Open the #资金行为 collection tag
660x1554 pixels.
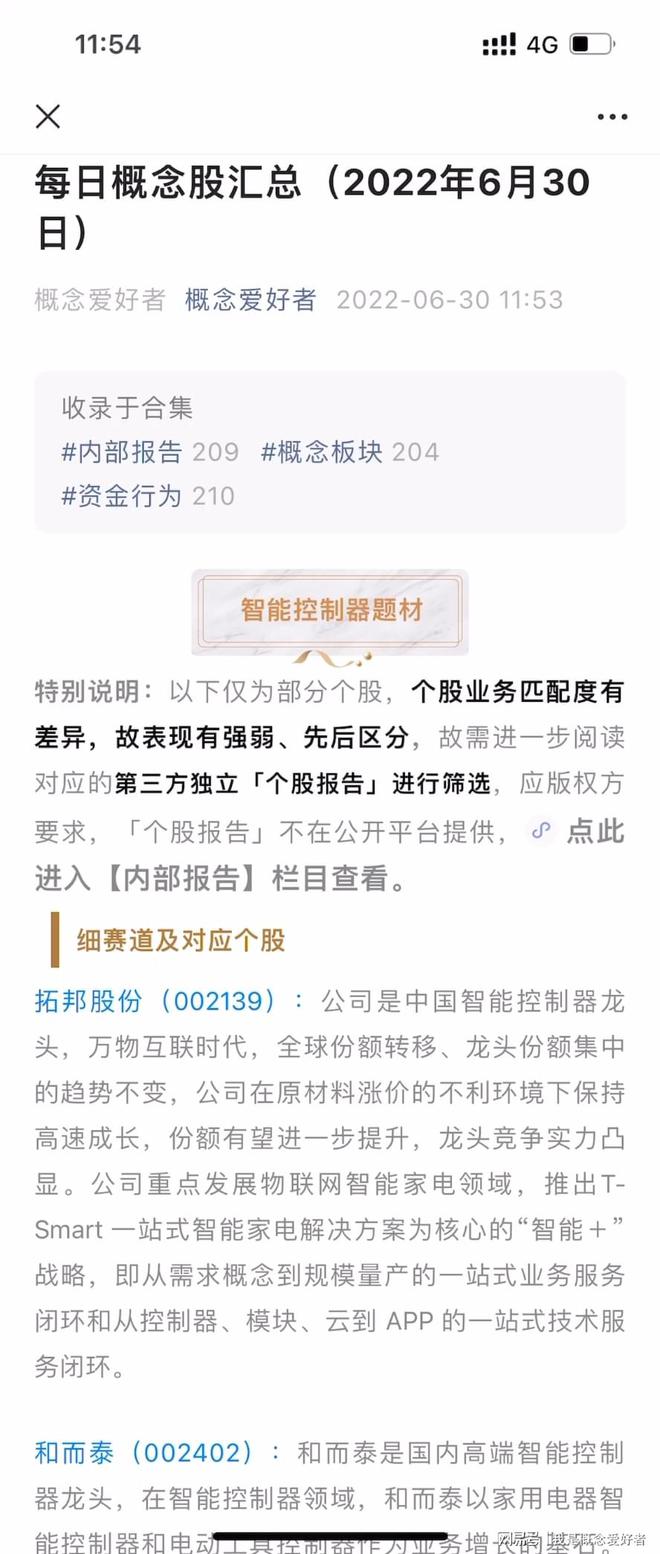click(121, 496)
